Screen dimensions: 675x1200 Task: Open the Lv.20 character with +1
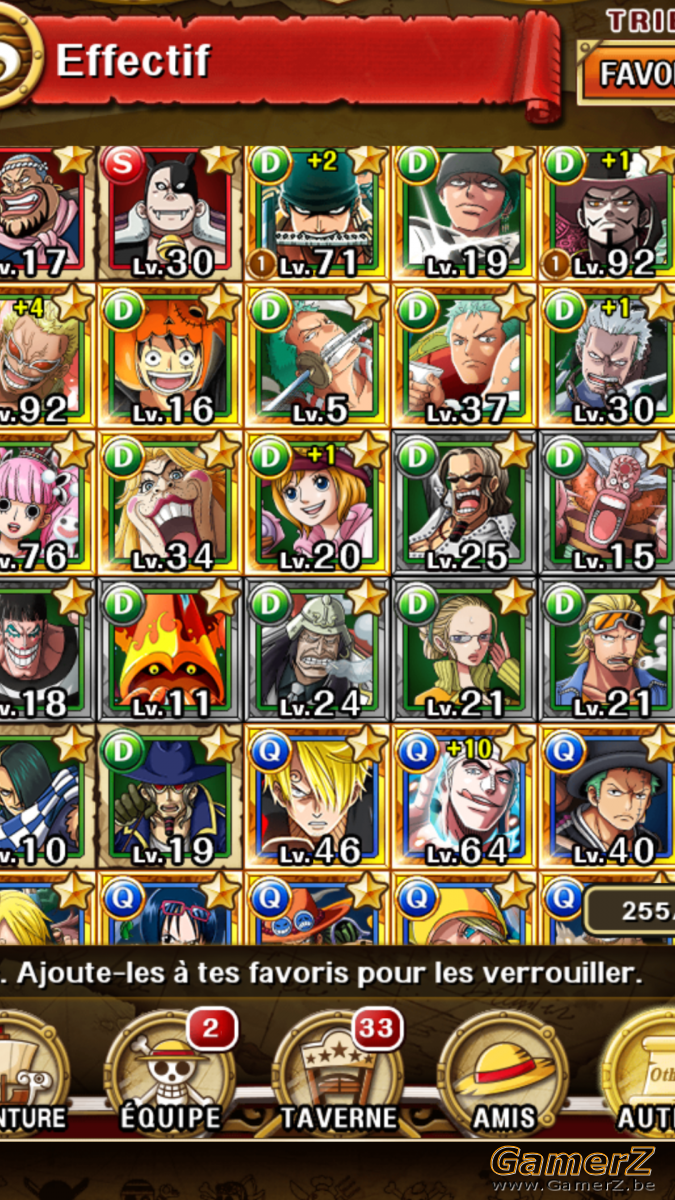click(x=318, y=505)
